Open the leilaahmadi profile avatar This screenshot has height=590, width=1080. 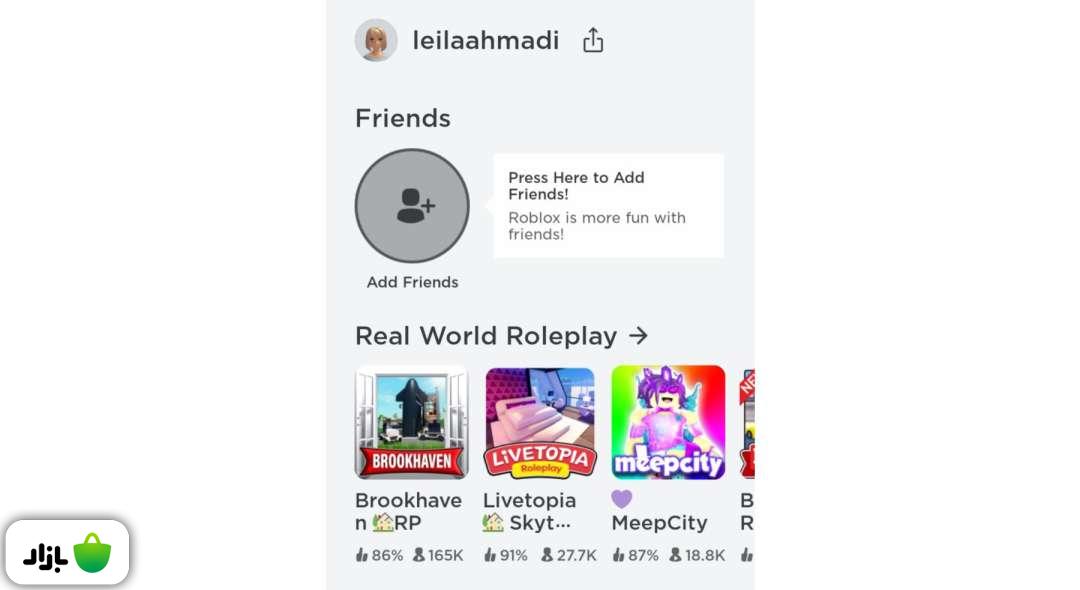coord(376,40)
